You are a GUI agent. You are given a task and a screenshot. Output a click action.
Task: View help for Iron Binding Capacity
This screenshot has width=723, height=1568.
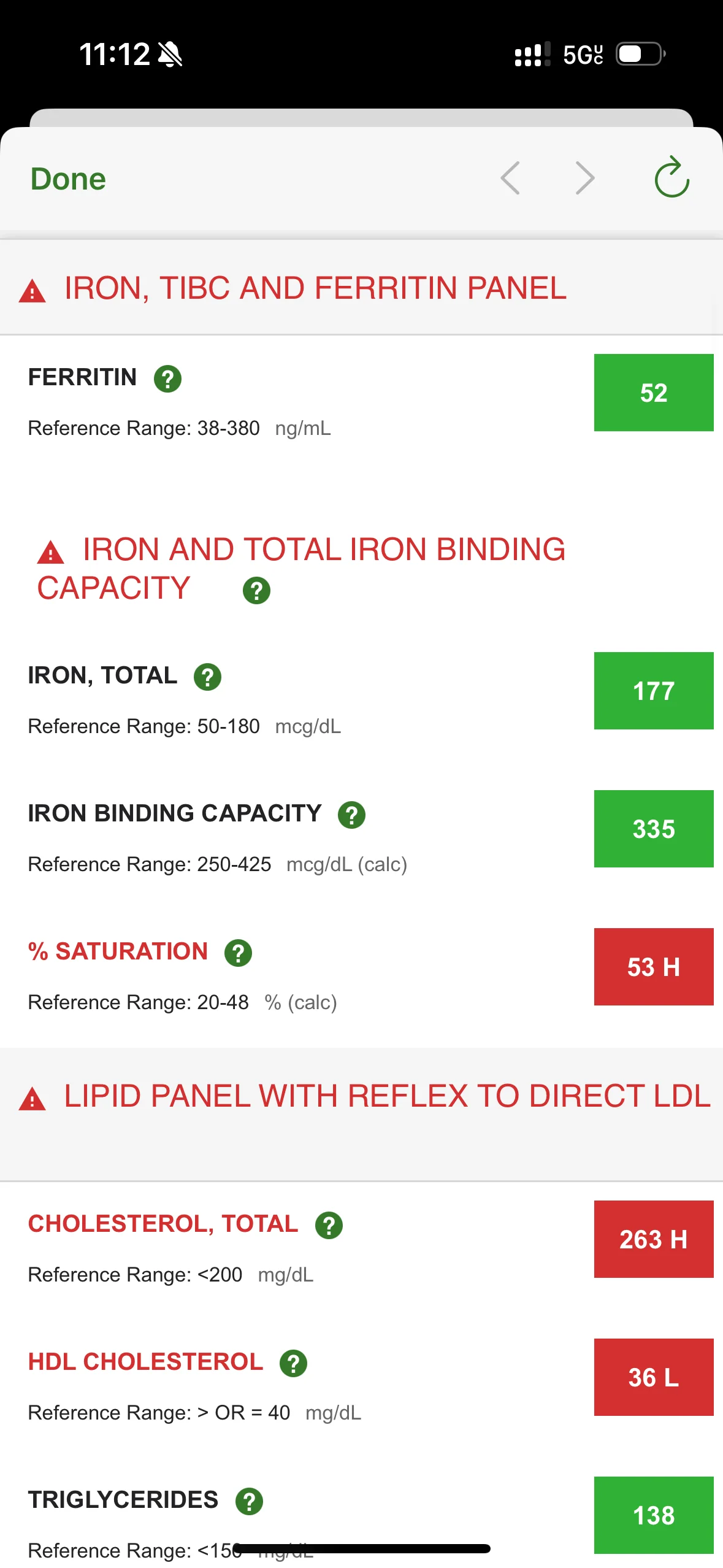pos(351,815)
